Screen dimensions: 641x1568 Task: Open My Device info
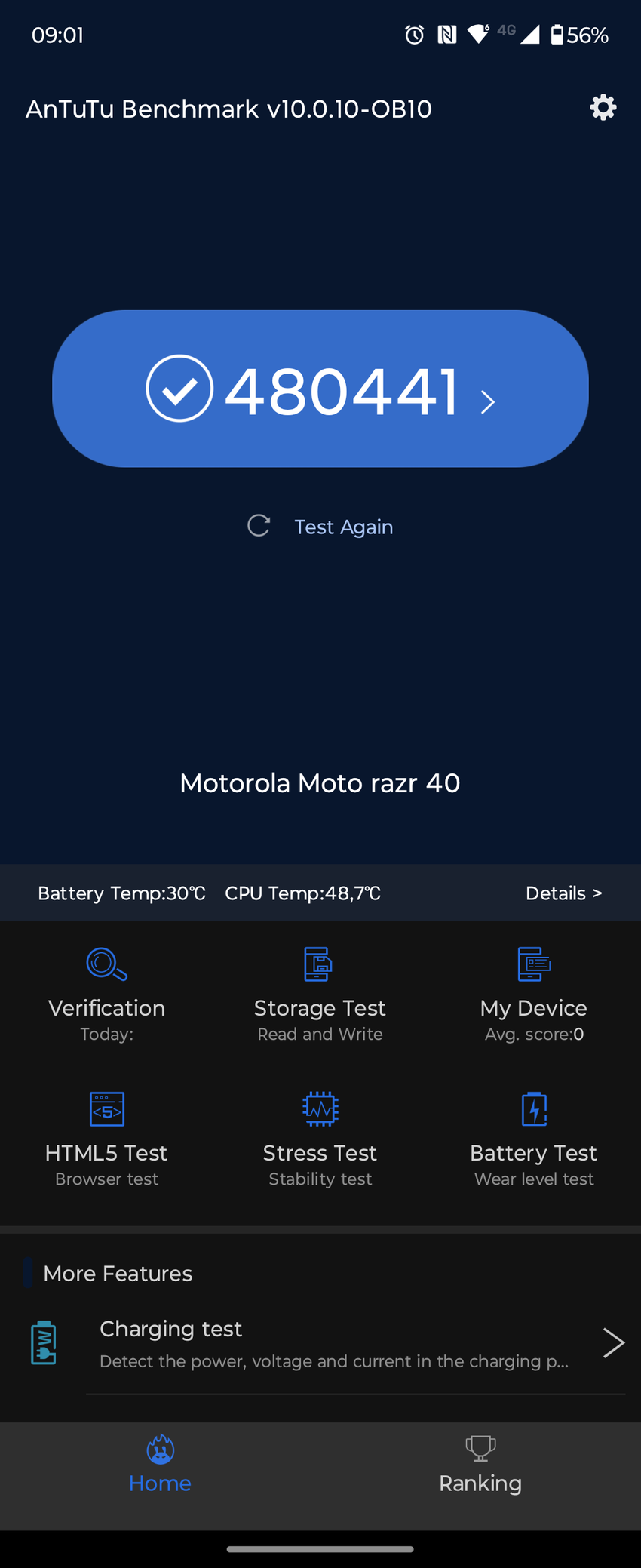[534, 994]
